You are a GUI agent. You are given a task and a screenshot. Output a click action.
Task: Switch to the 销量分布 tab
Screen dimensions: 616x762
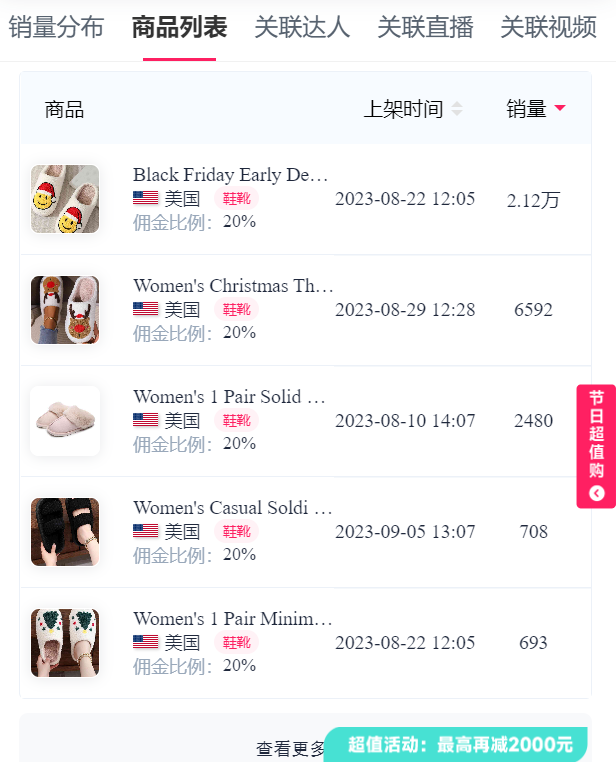click(x=56, y=28)
